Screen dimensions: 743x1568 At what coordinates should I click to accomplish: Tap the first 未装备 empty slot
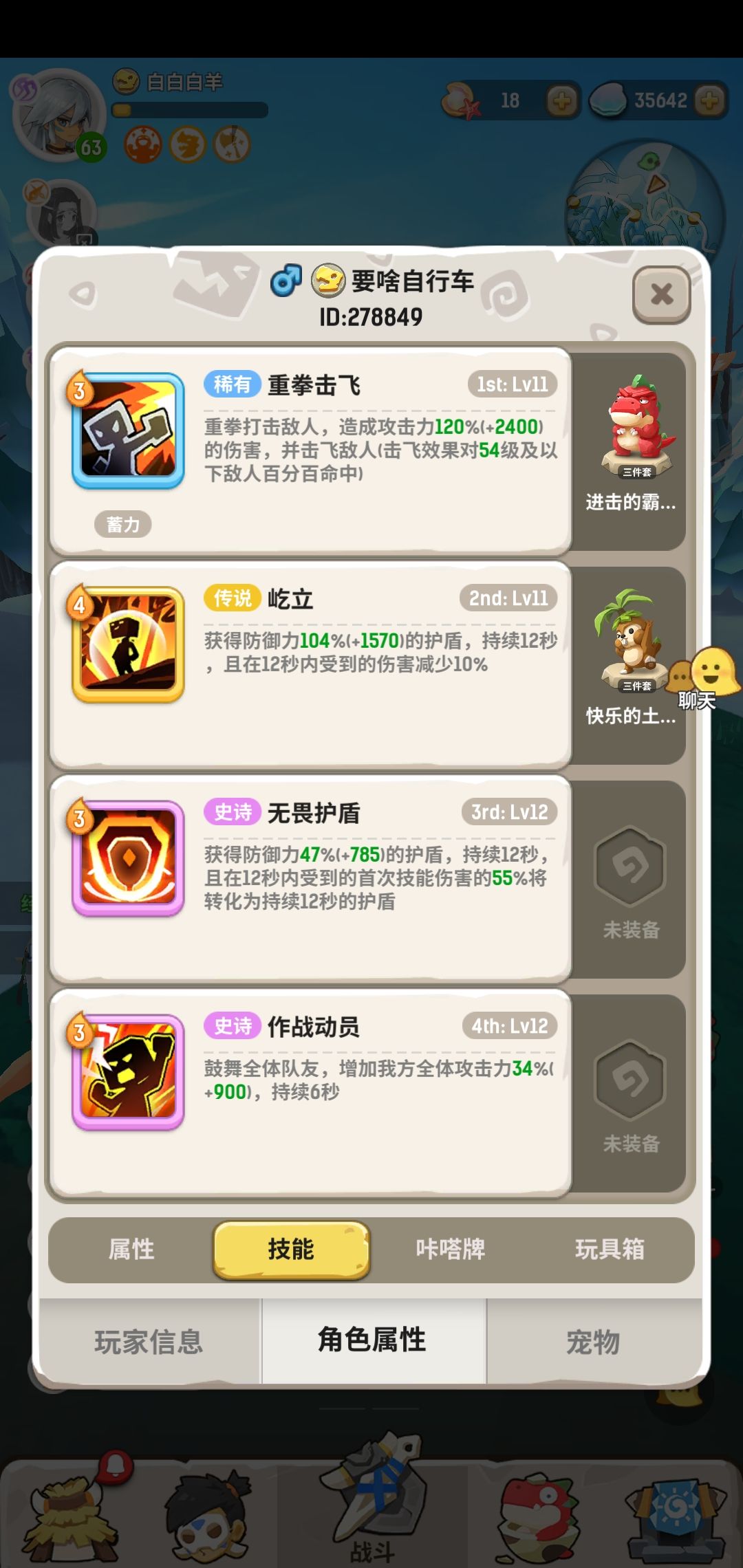(629, 867)
